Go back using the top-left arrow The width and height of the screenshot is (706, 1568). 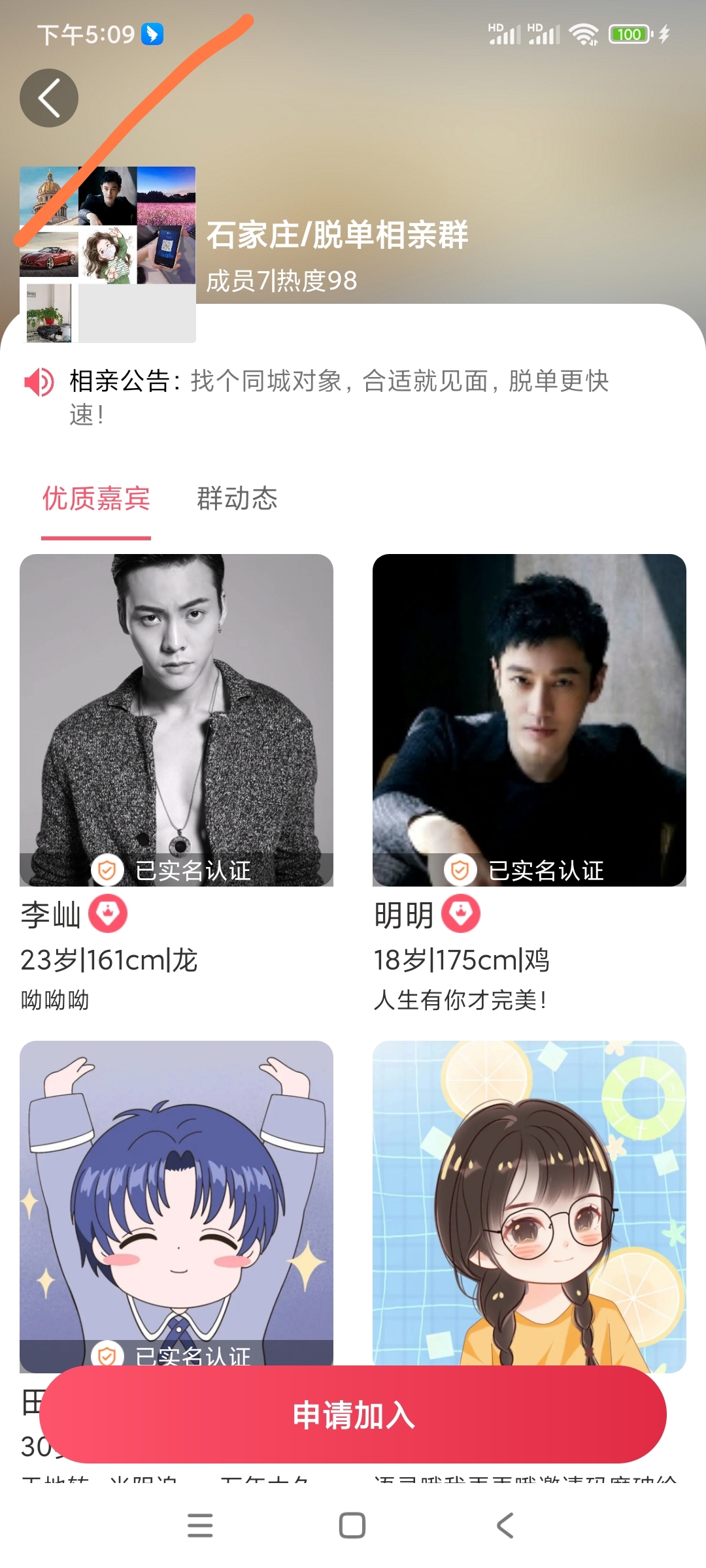coord(49,98)
